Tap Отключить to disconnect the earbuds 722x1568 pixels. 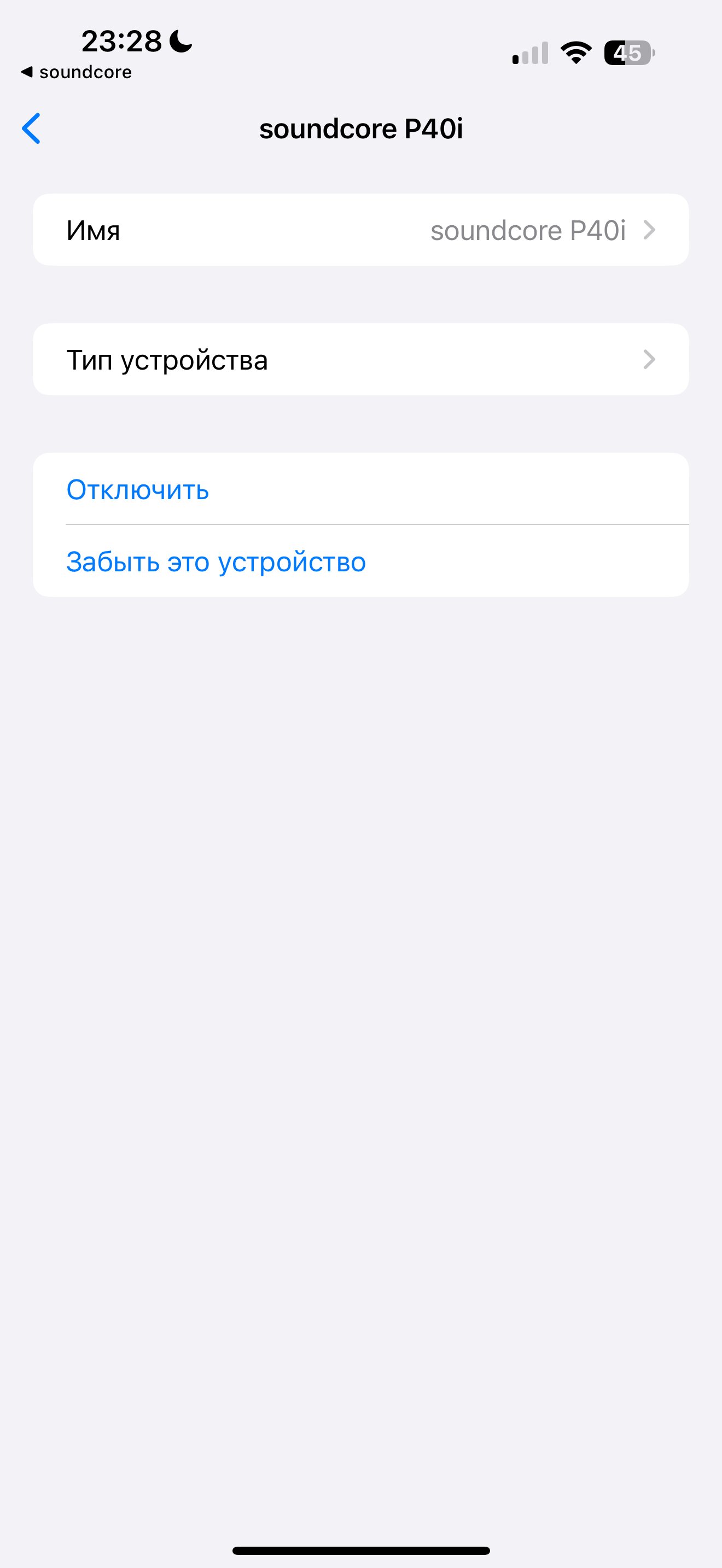[361, 489]
